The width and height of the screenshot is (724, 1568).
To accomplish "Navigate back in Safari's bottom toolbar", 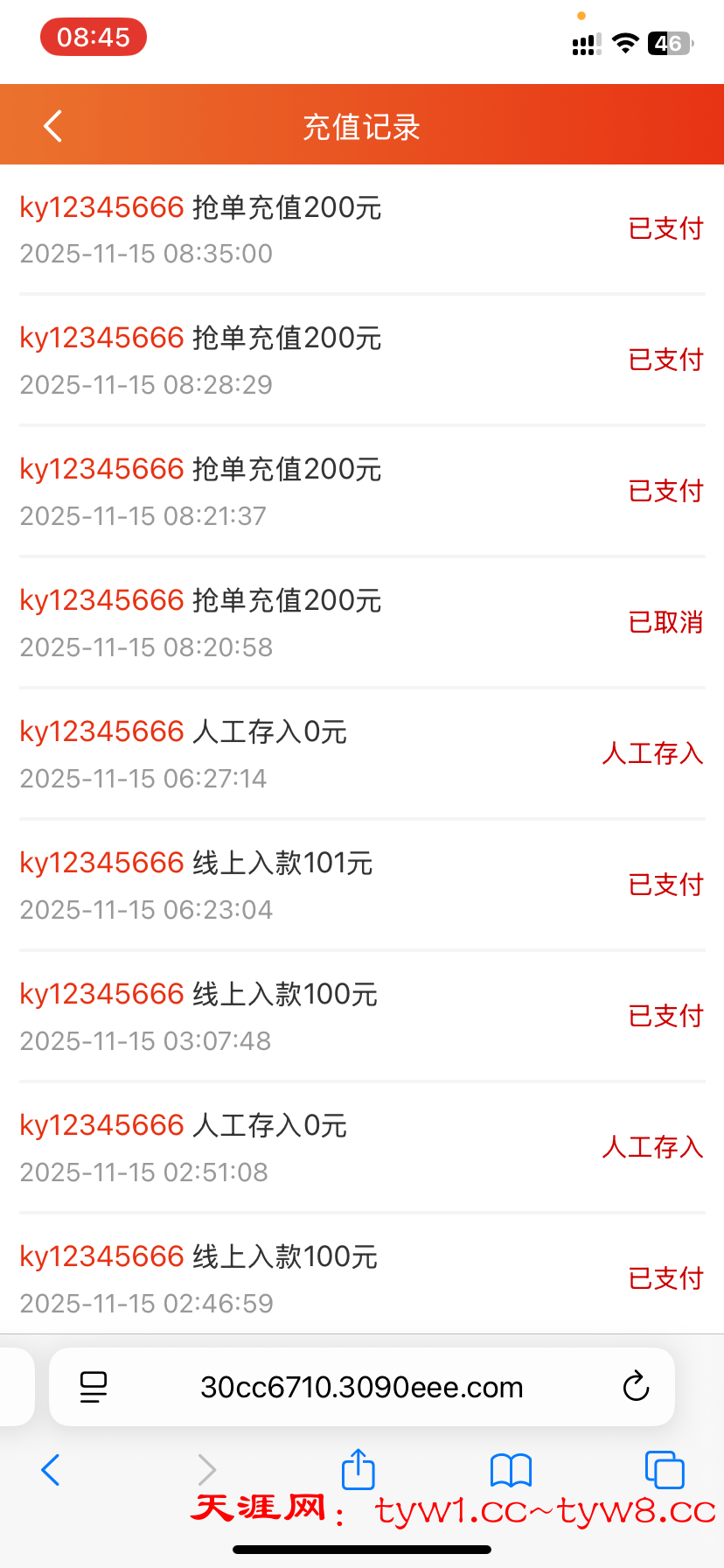I will click(51, 1470).
